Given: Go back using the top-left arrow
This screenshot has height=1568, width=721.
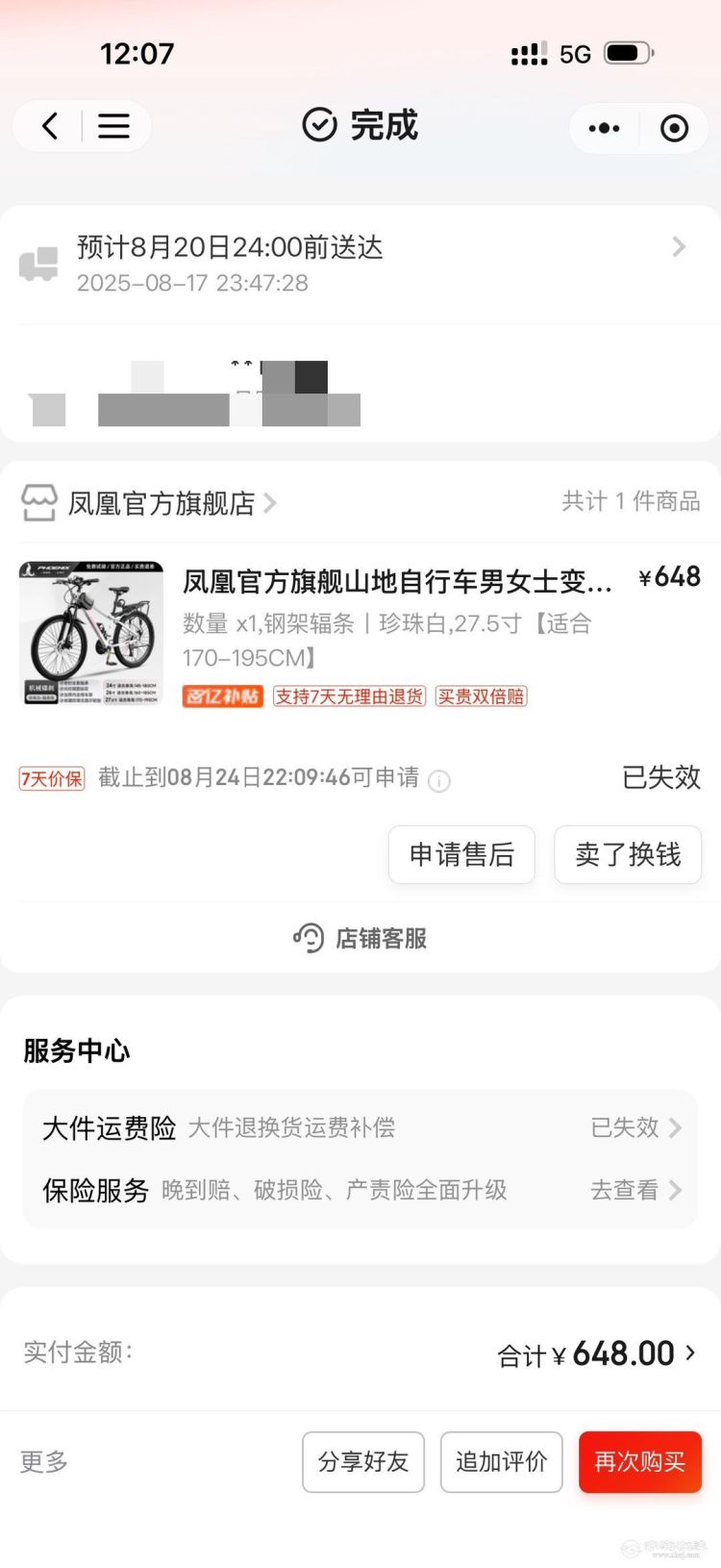Looking at the screenshot, I should coord(50,126).
